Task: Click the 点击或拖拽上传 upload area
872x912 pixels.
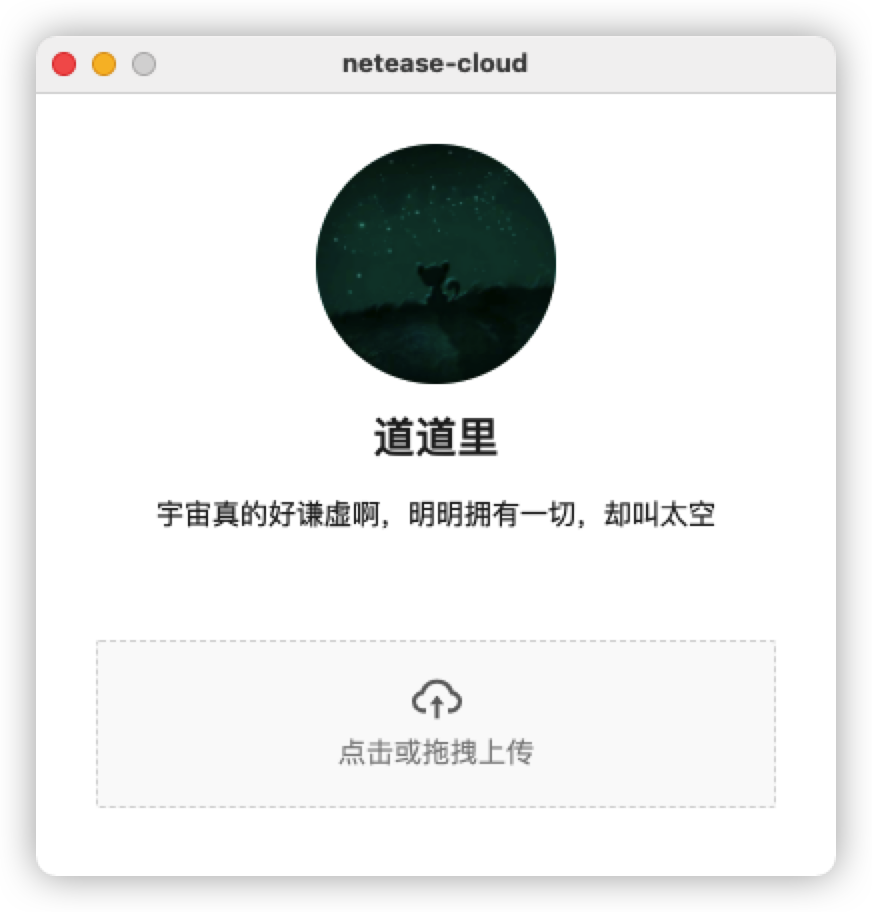Action: [x=436, y=723]
